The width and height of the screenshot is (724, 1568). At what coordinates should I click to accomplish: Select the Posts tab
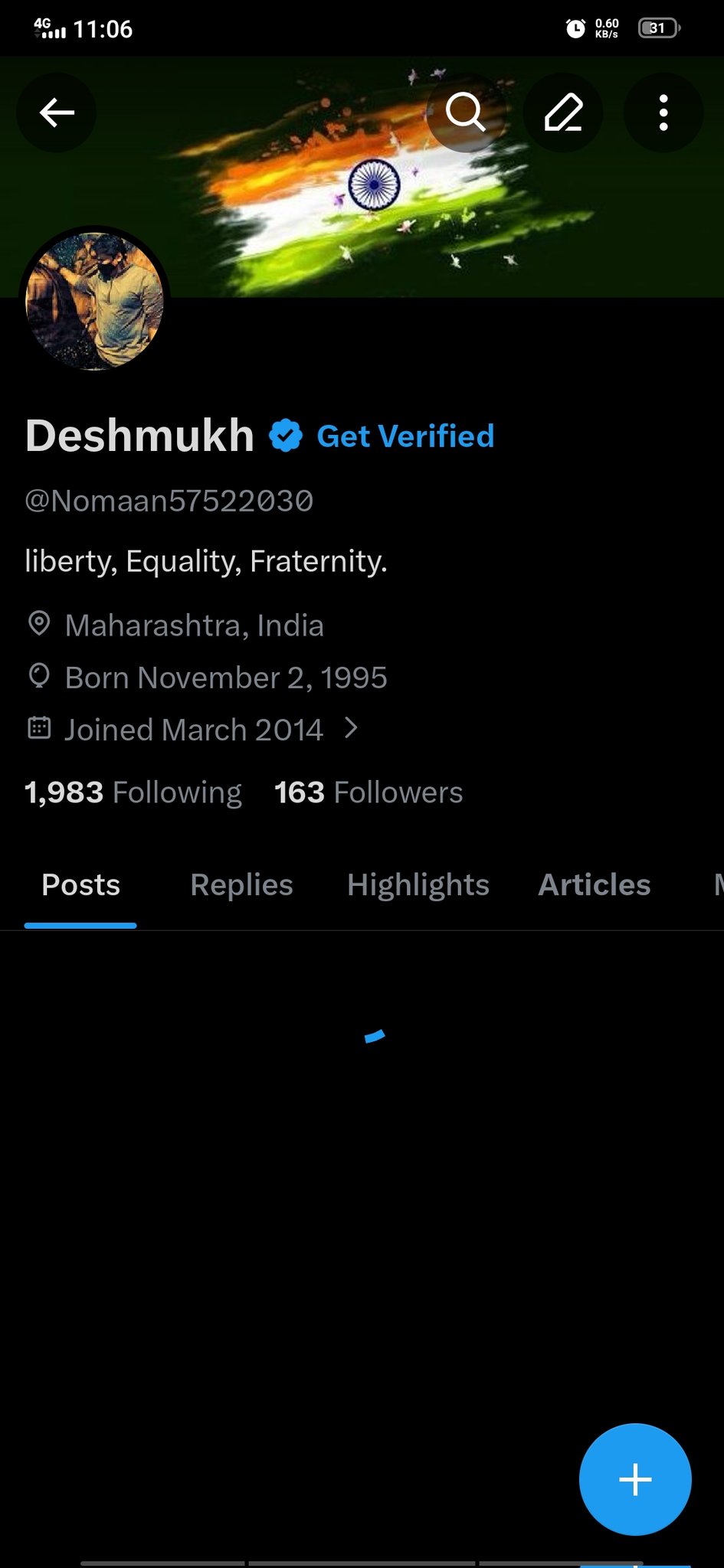pos(80,885)
